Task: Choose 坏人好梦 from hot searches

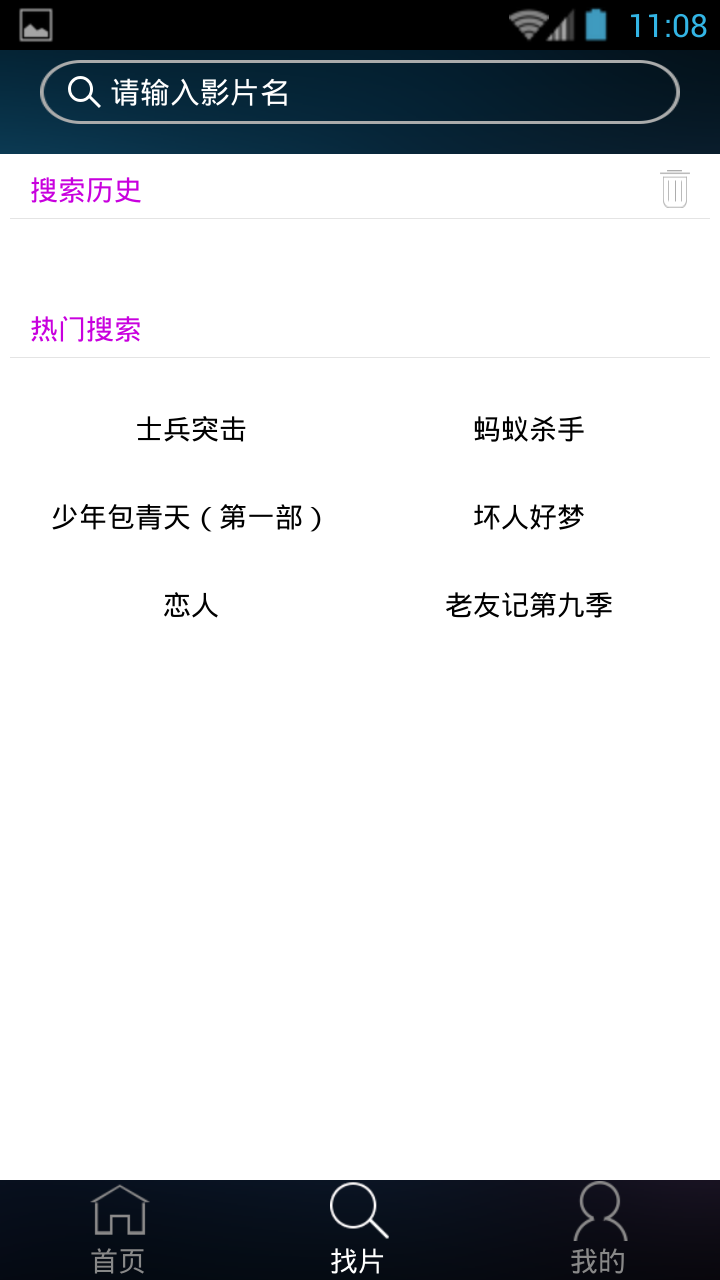Action: 529,518
